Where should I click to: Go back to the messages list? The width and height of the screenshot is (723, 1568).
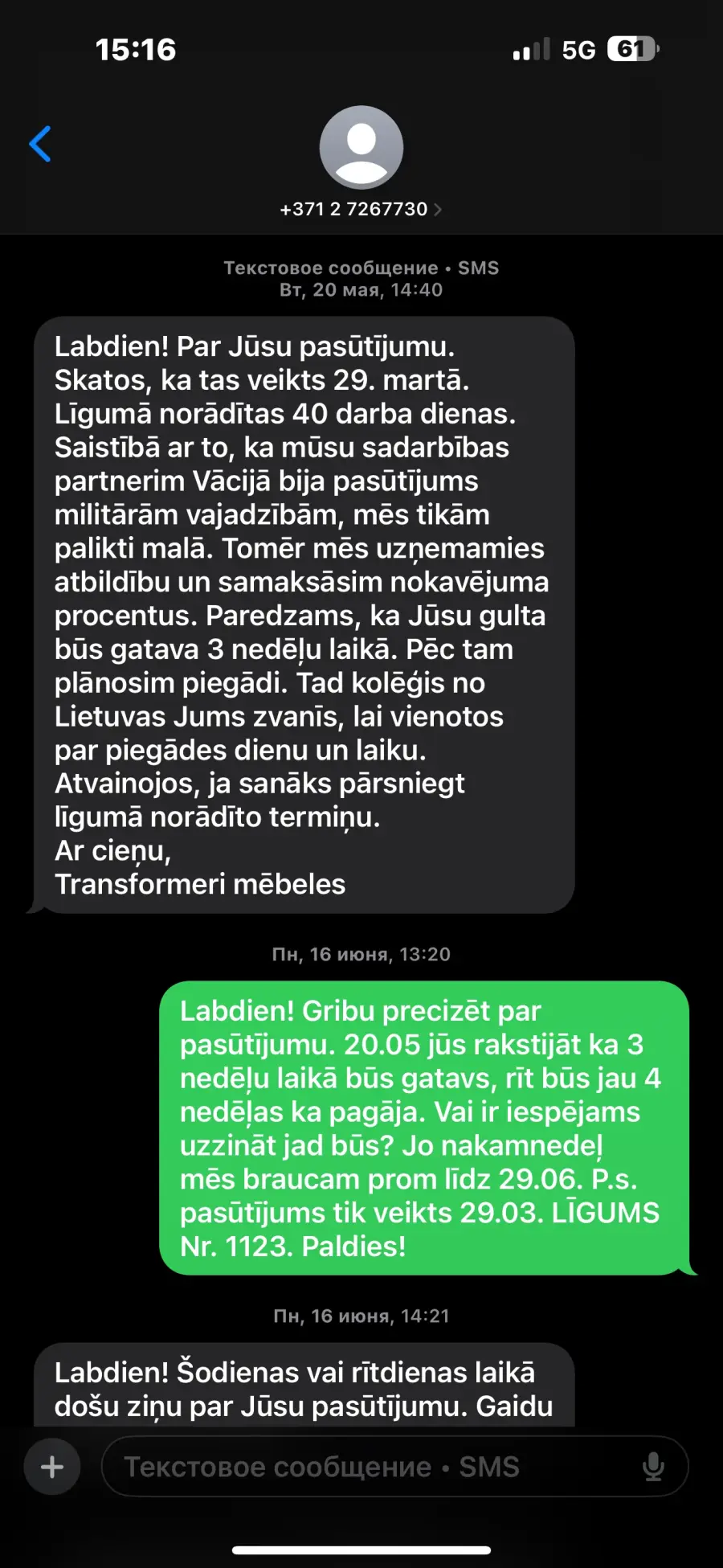pos(40,145)
